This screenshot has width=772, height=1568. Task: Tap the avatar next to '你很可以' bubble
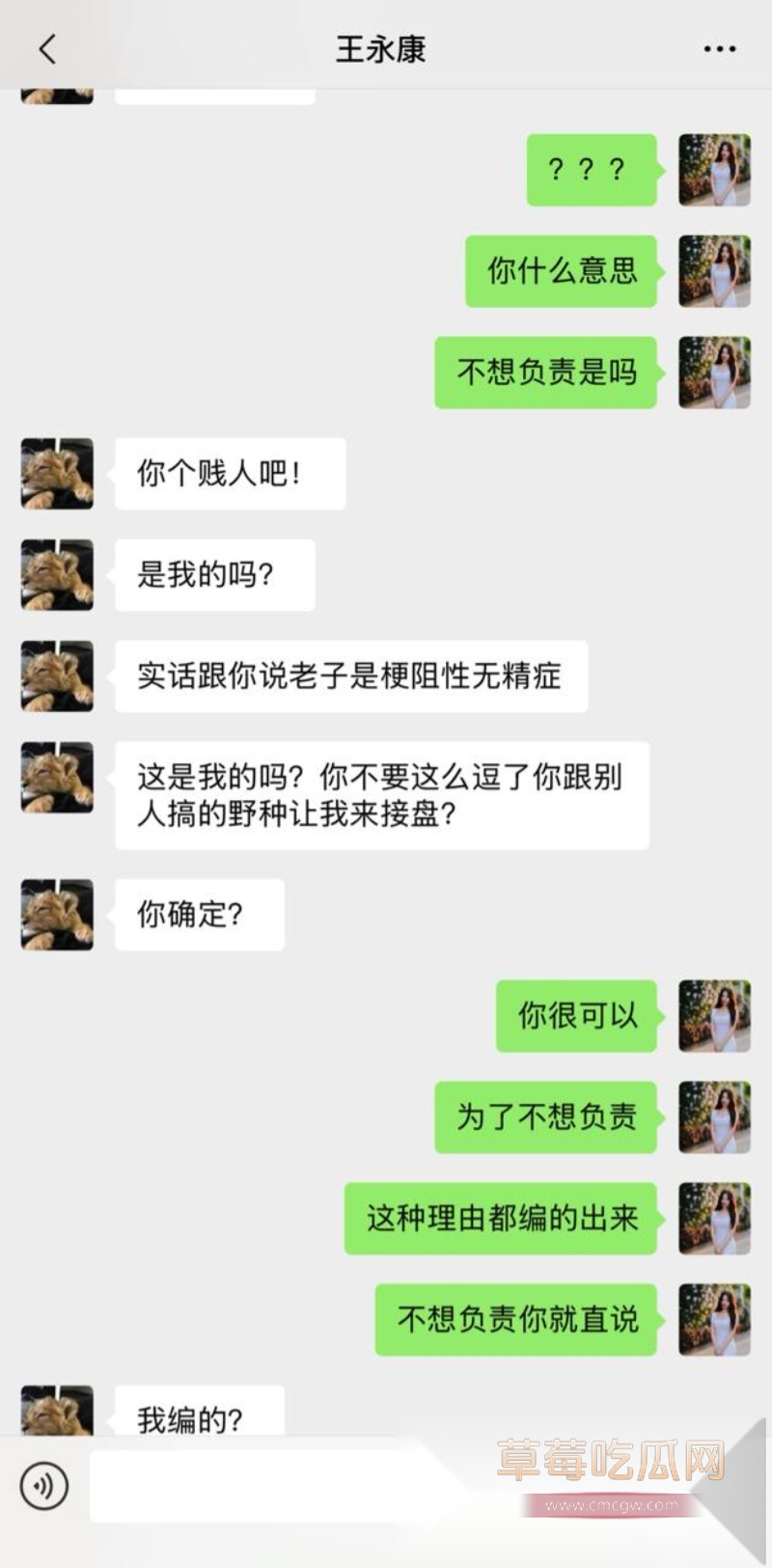pyautogui.click(x=714, y=1015)
